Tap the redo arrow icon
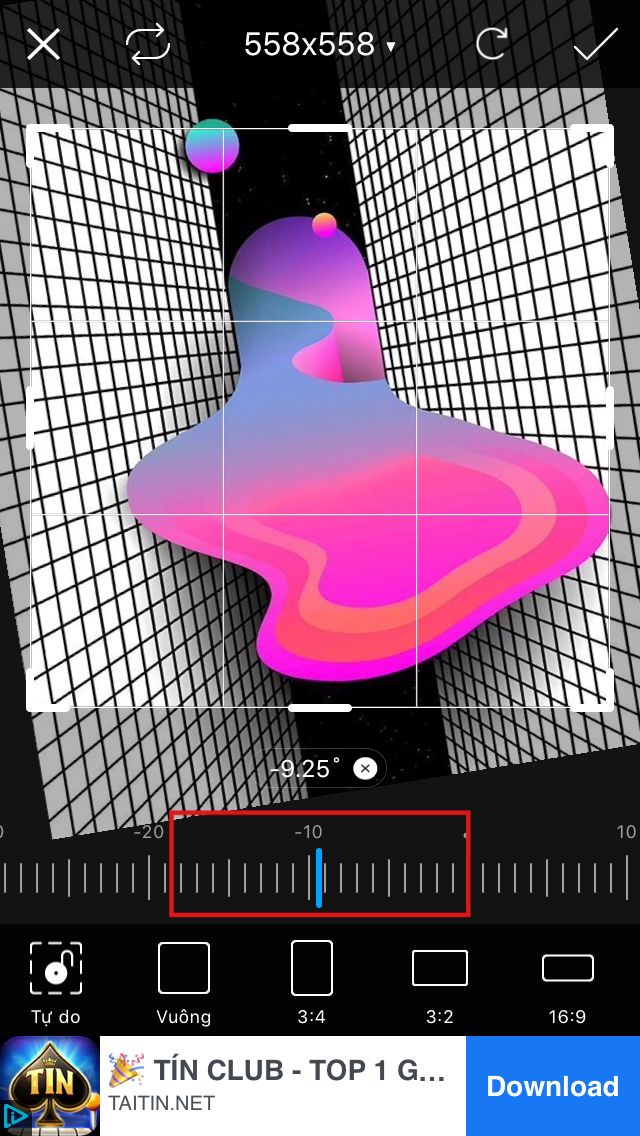The height and width of the screenshot is (1136, 640). 491,44
